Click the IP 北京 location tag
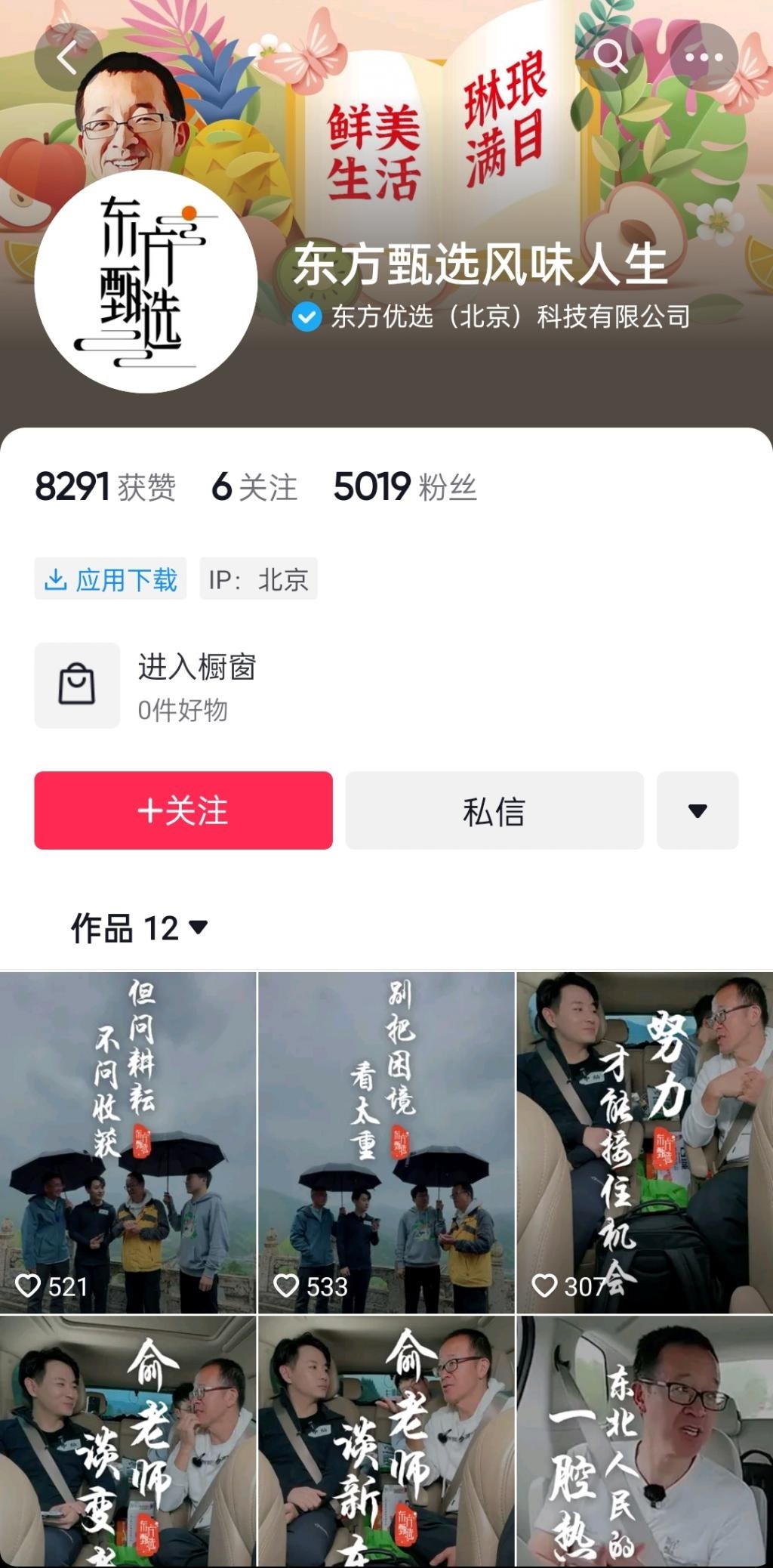 tap(258, 579)
